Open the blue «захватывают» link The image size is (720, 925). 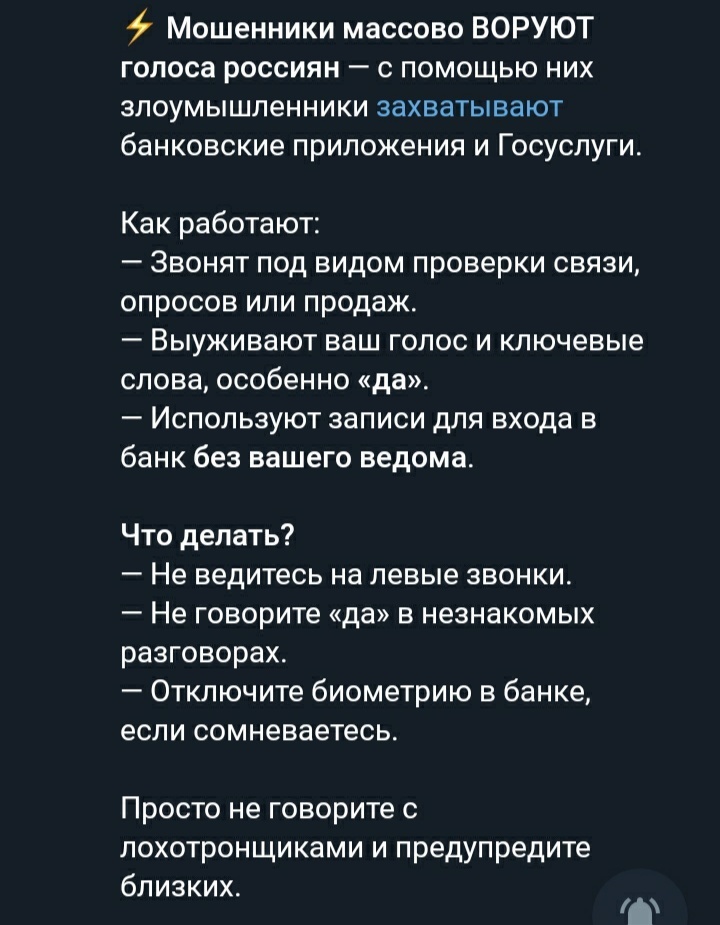[468, 108]
